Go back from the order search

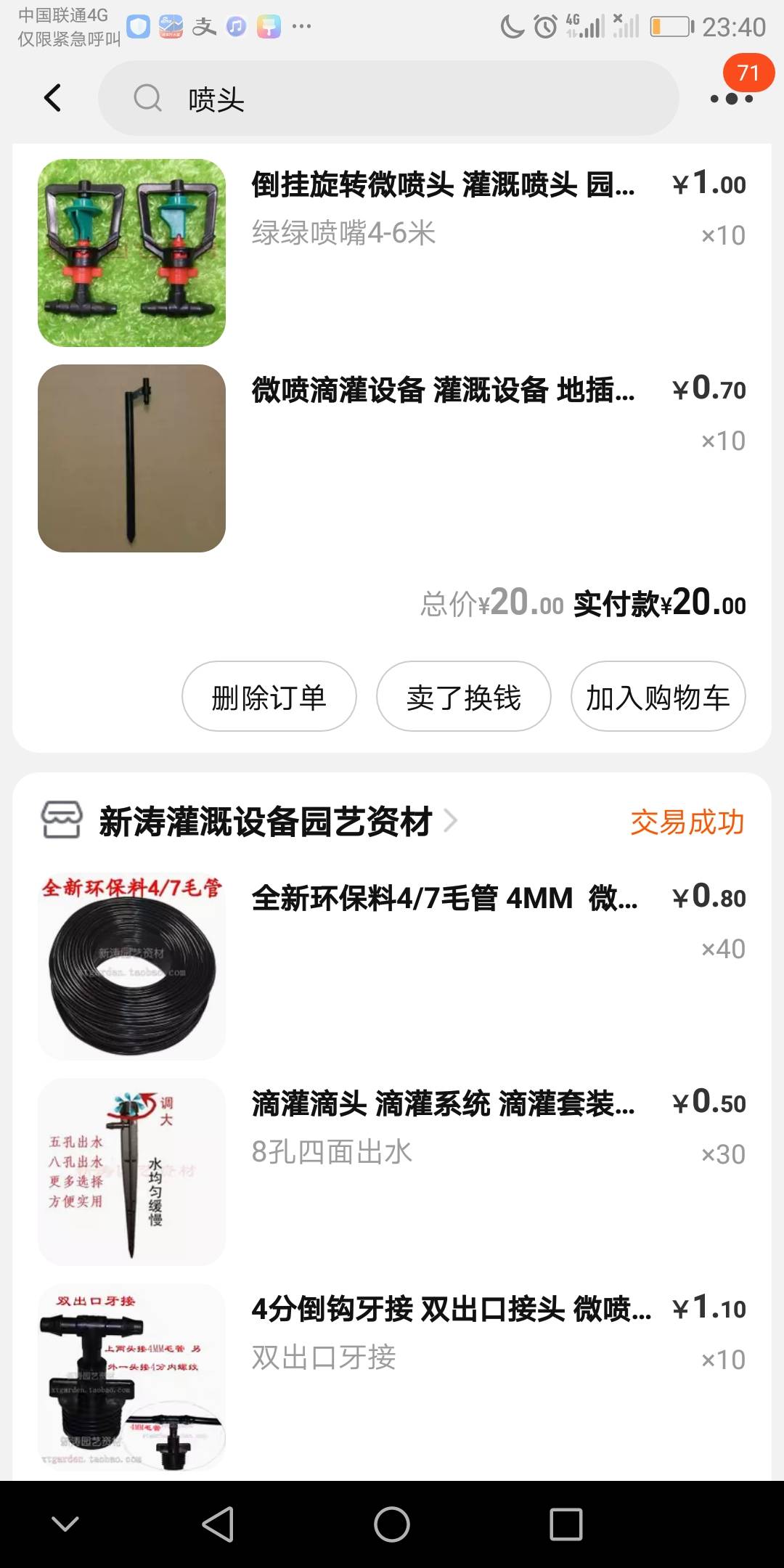52,98
